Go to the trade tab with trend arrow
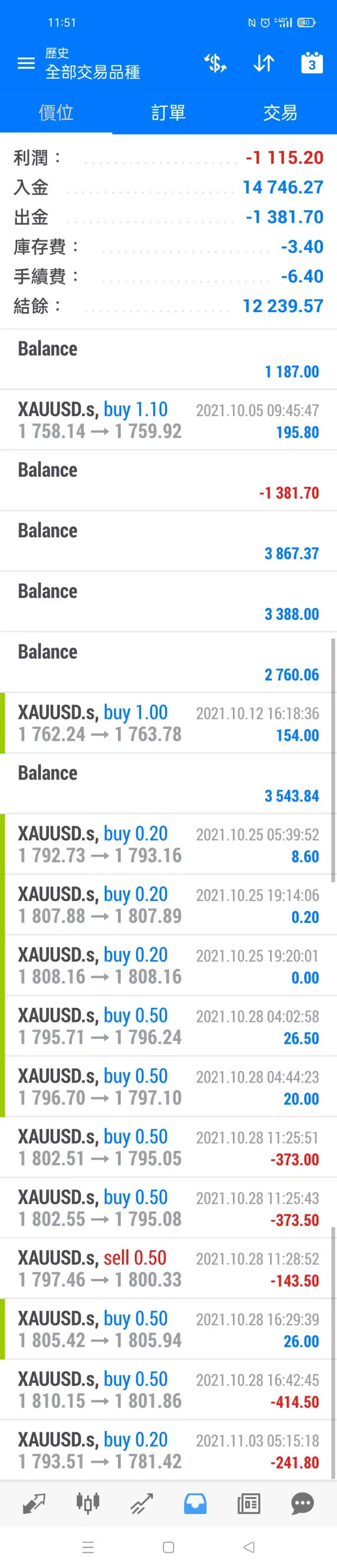 (x=141, y=1503)
